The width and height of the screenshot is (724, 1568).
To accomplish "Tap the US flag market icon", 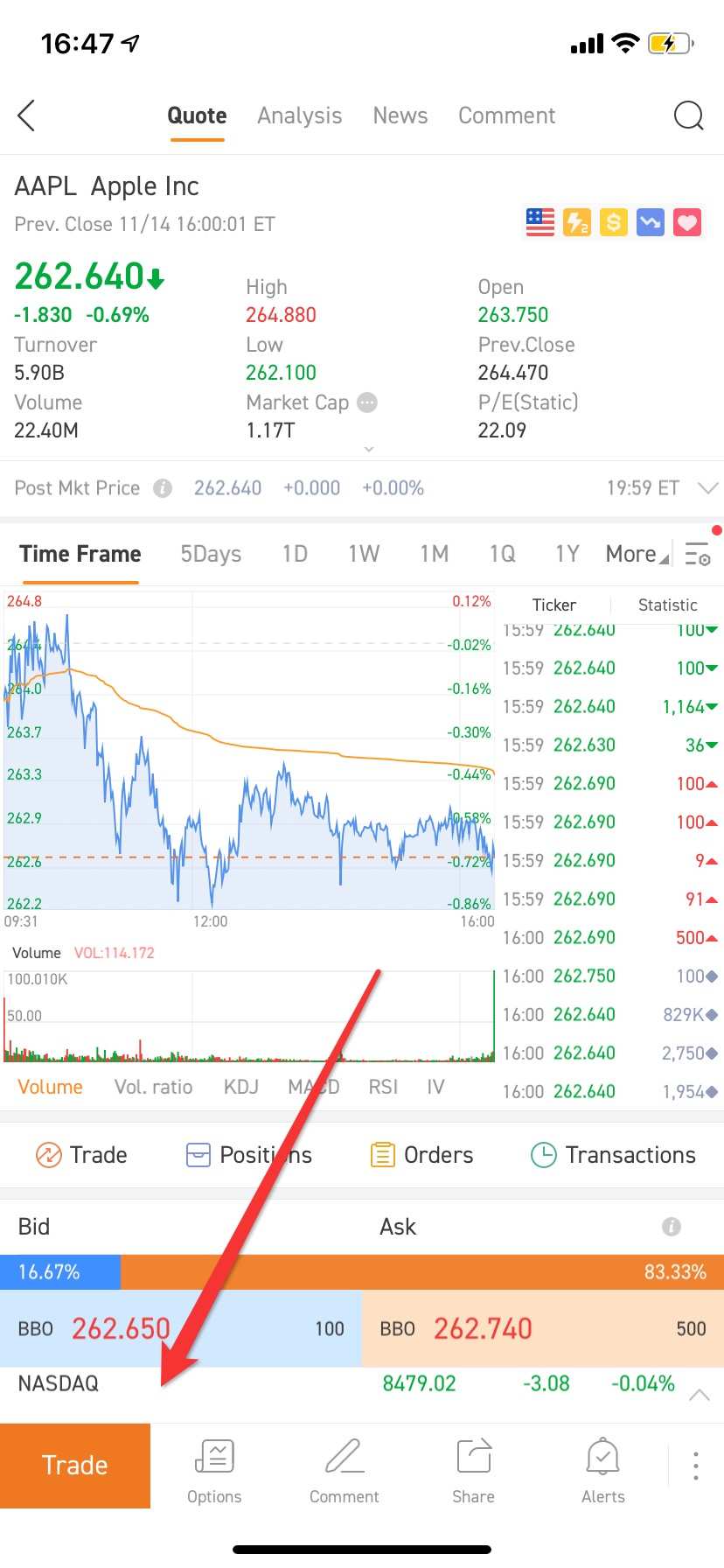I will (540, 221).
